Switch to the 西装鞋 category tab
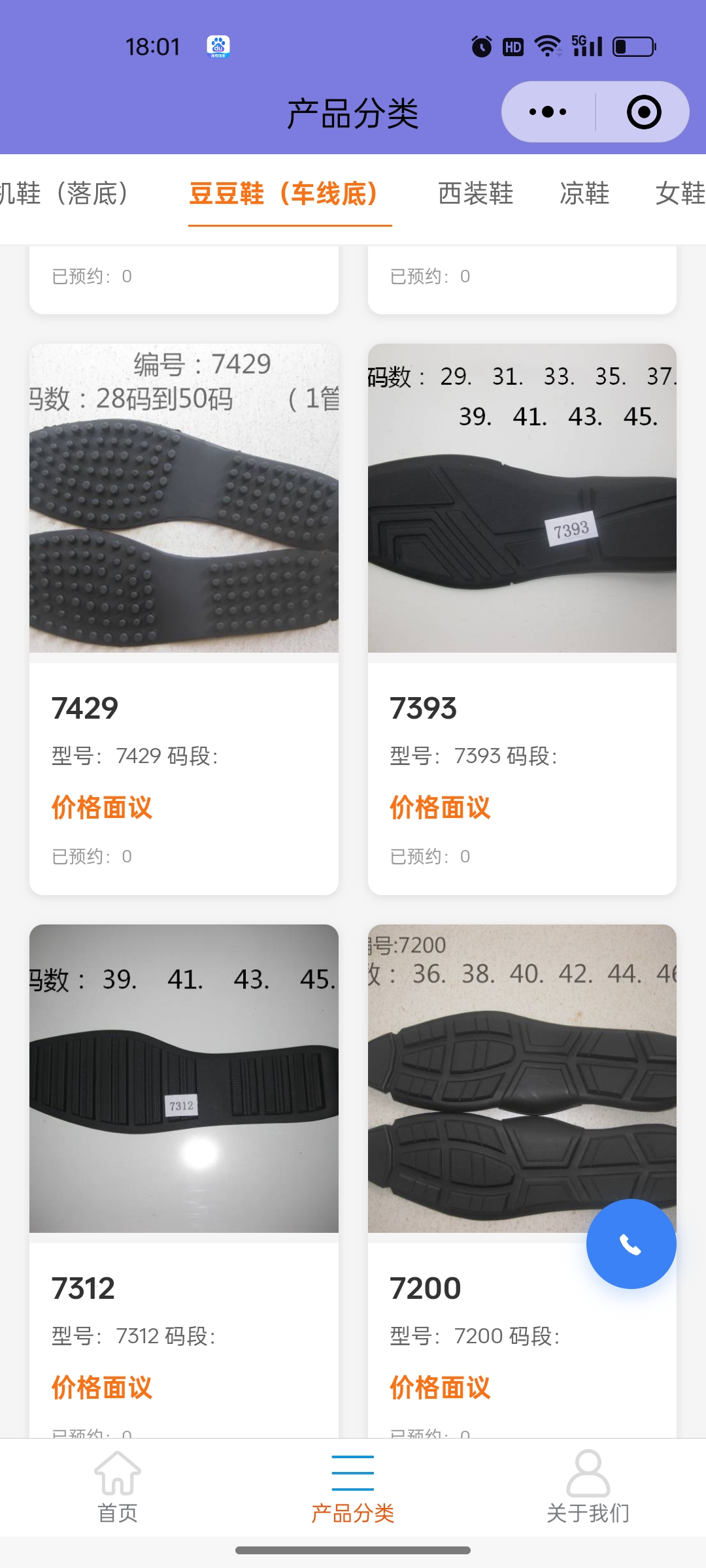Viewport: 706px width, 1568px height. [x=475, y=193]
